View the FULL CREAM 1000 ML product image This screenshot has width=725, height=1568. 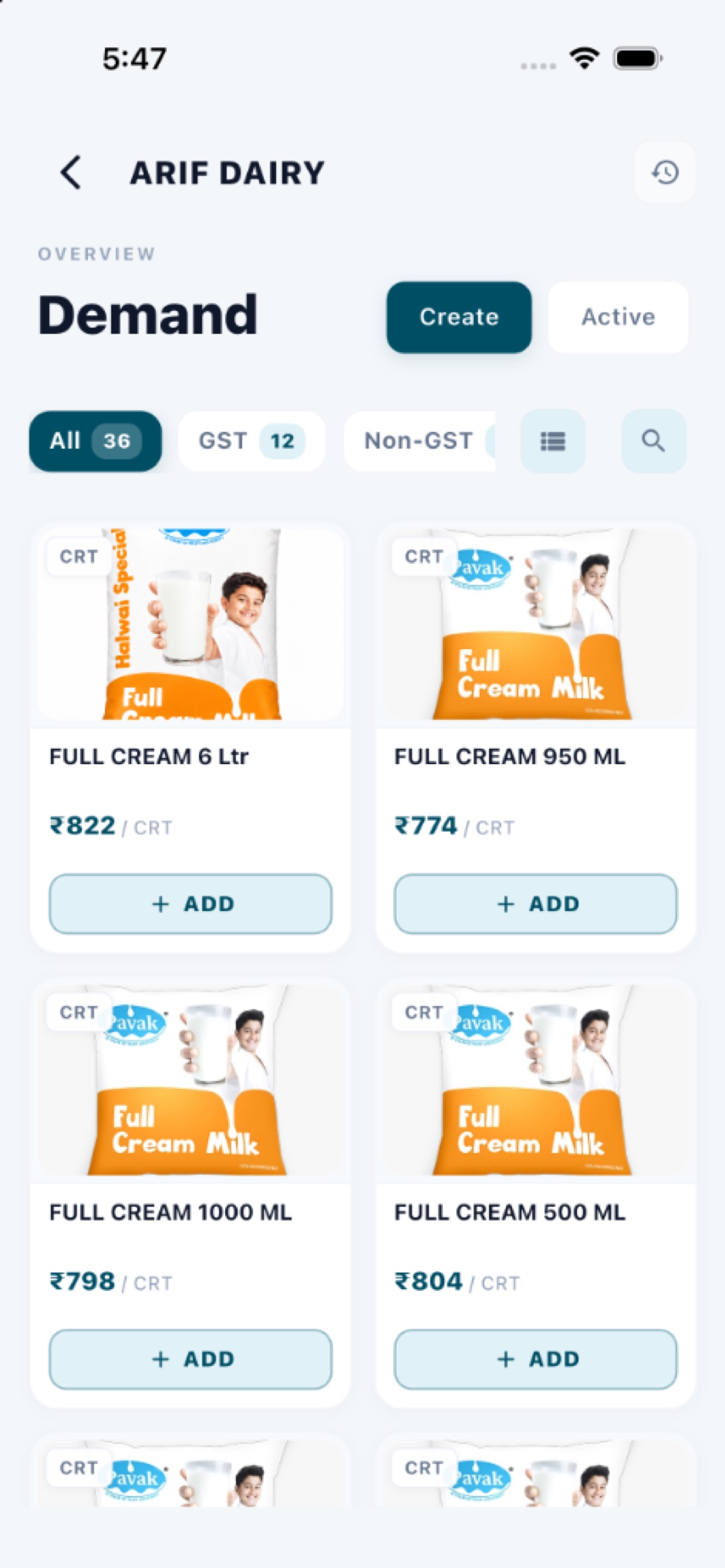190,1080
